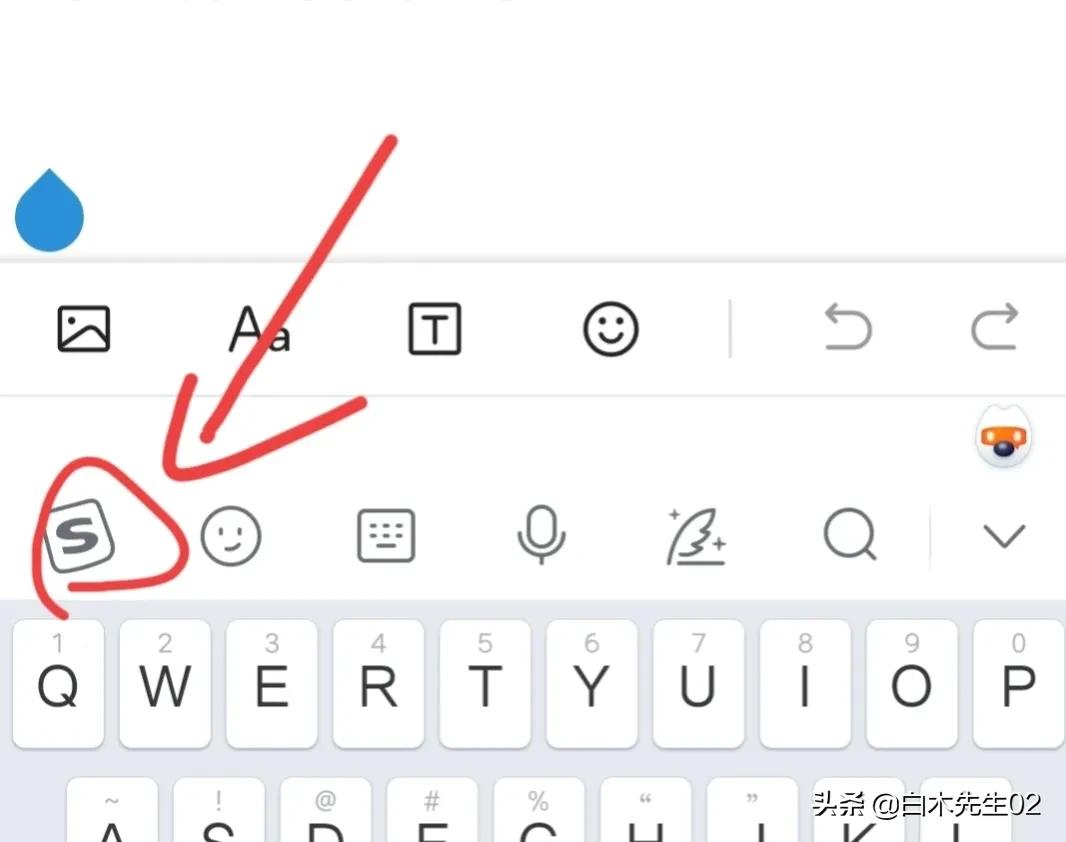Open the T text format tool

click(435, 329)
